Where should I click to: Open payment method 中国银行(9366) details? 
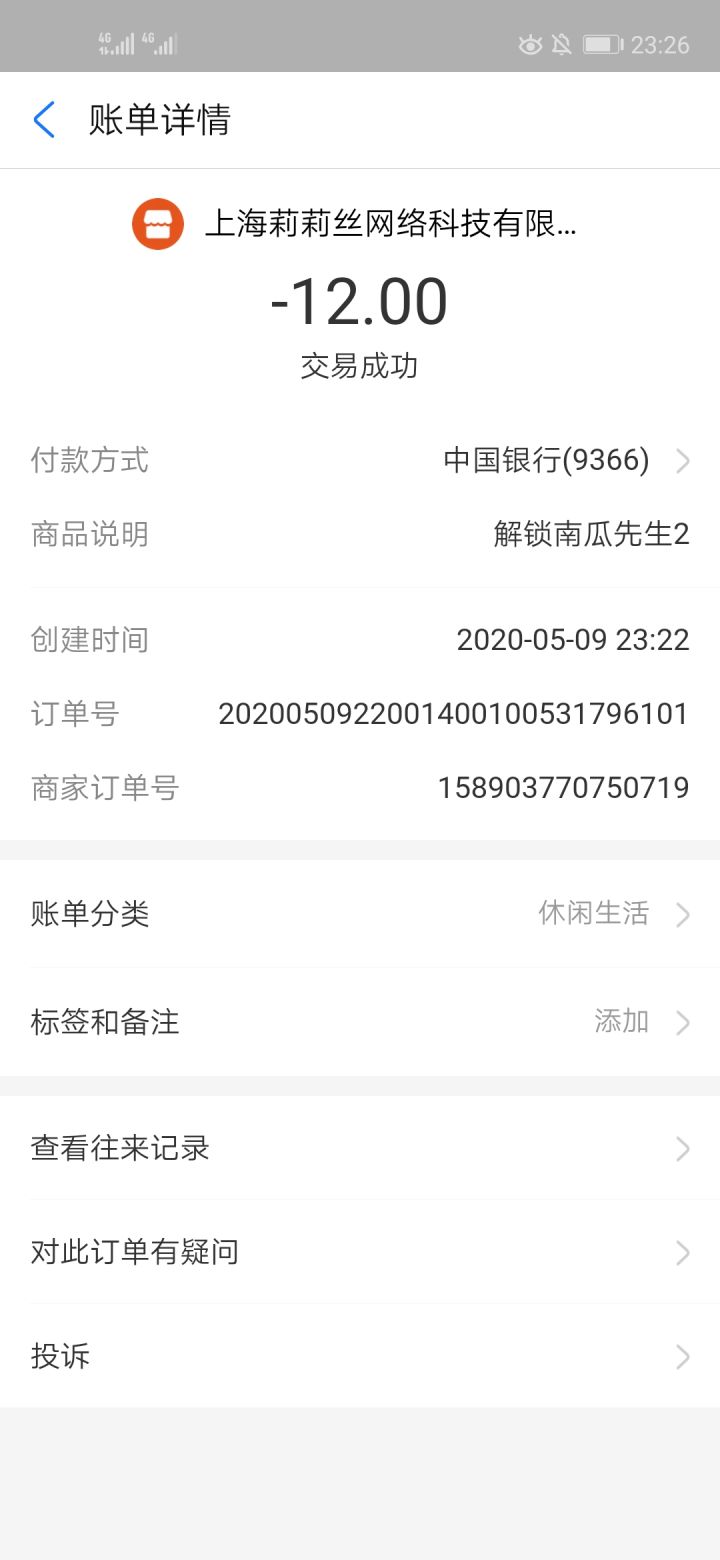pyautogui.click(x=546, y=460)
